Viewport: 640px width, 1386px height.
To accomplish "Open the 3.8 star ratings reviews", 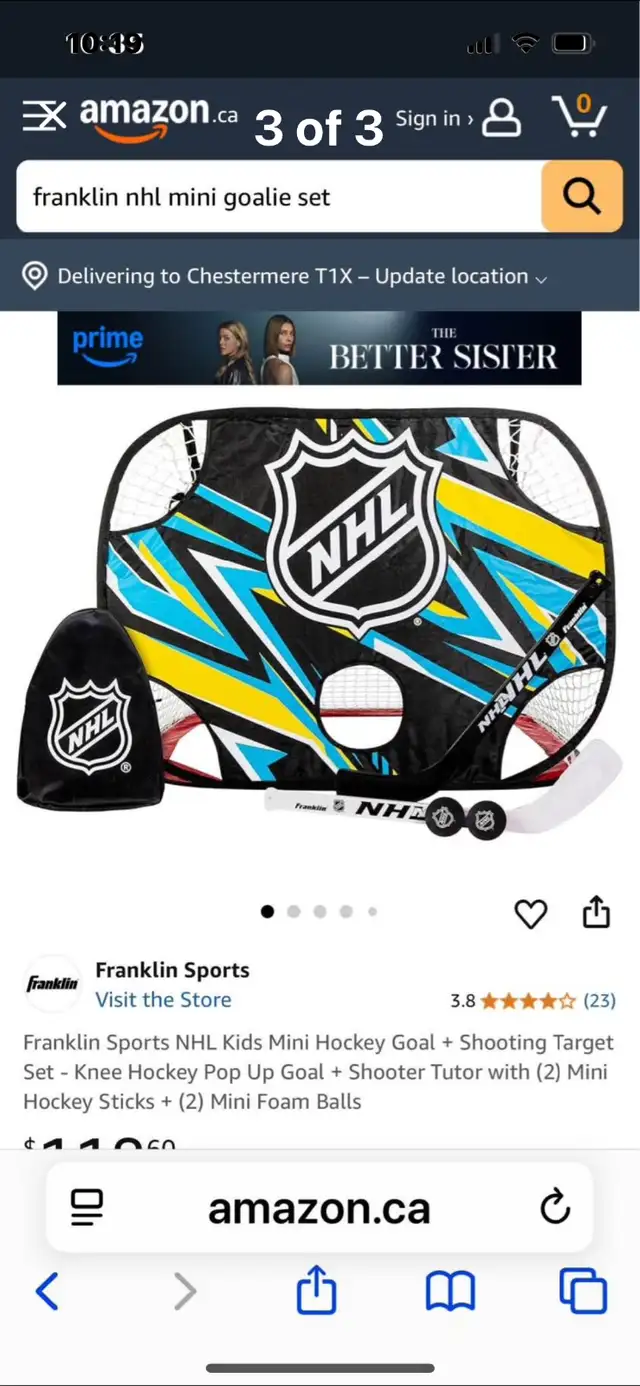I will tap(533, 1000).
